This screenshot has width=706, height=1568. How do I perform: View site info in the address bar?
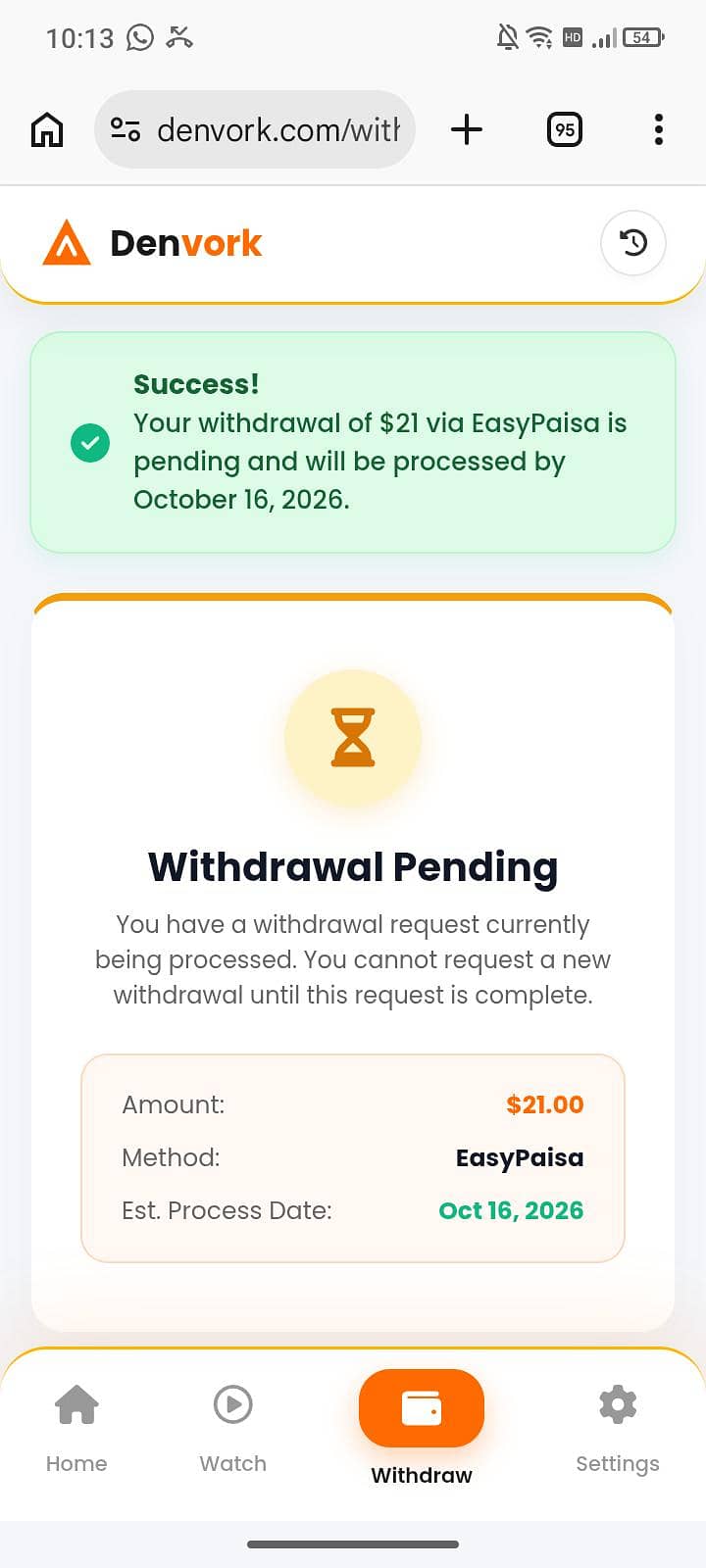(126, 129)
